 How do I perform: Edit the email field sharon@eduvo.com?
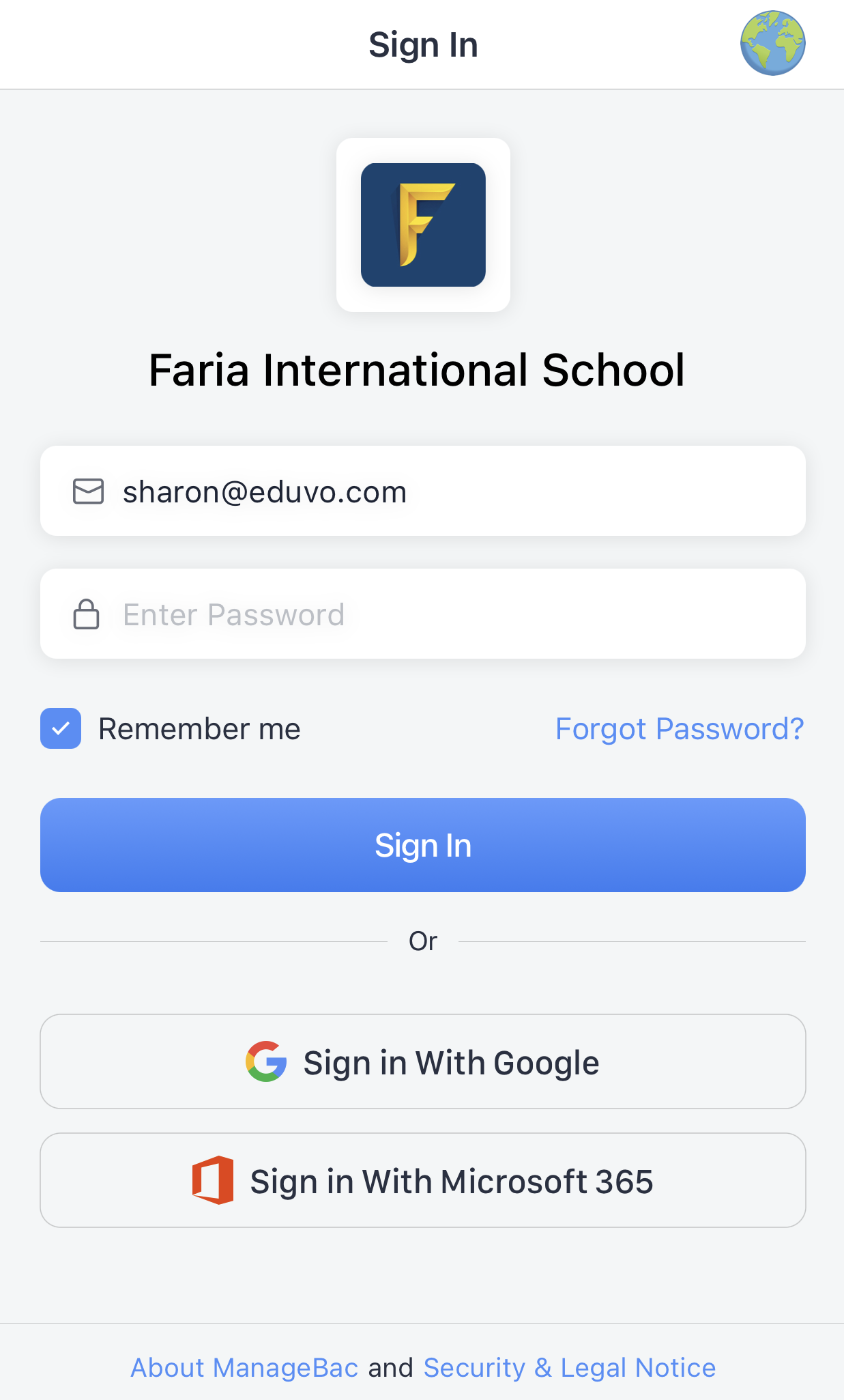coord(423,491)
